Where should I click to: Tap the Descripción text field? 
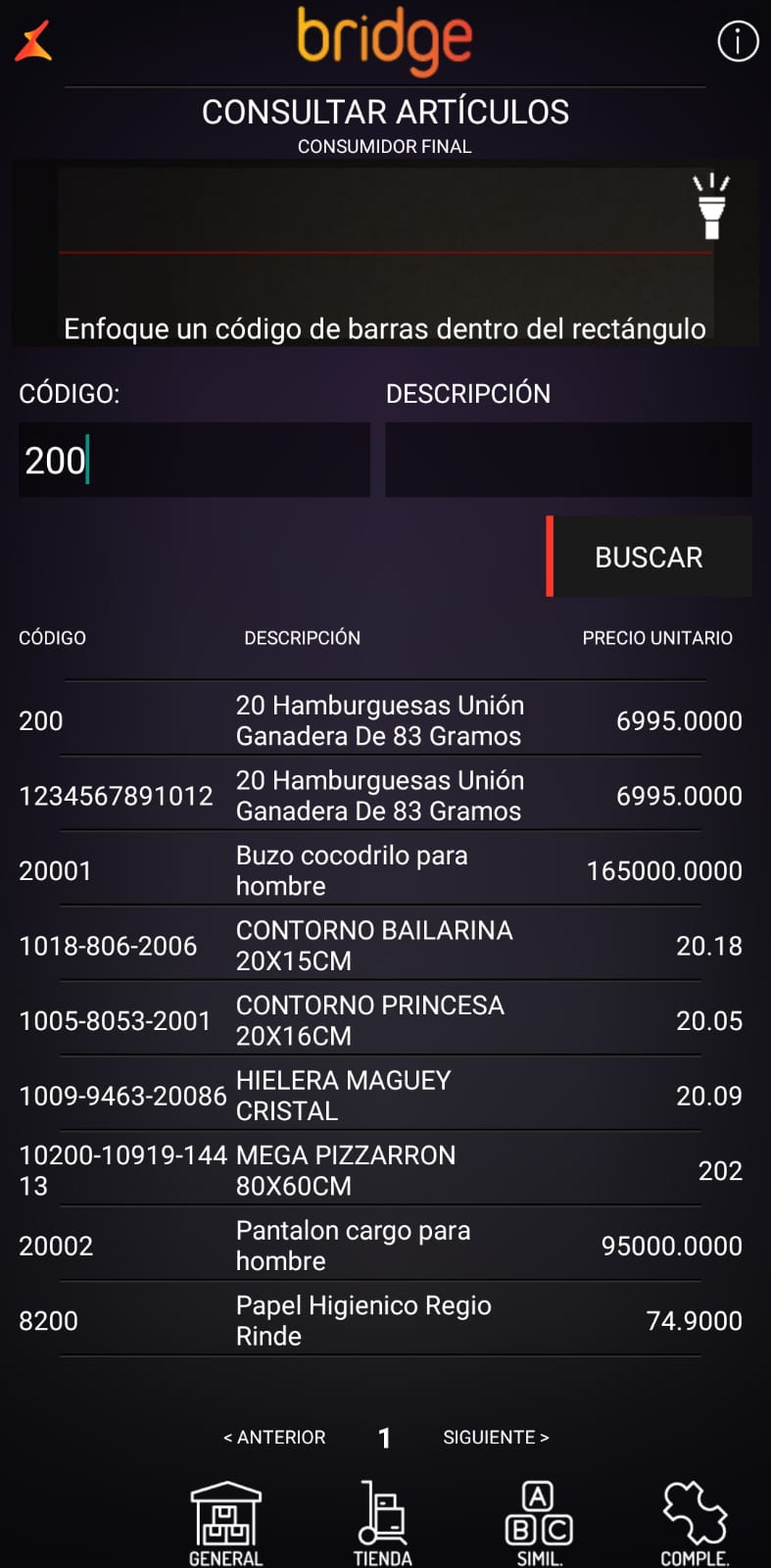point(568,460)
